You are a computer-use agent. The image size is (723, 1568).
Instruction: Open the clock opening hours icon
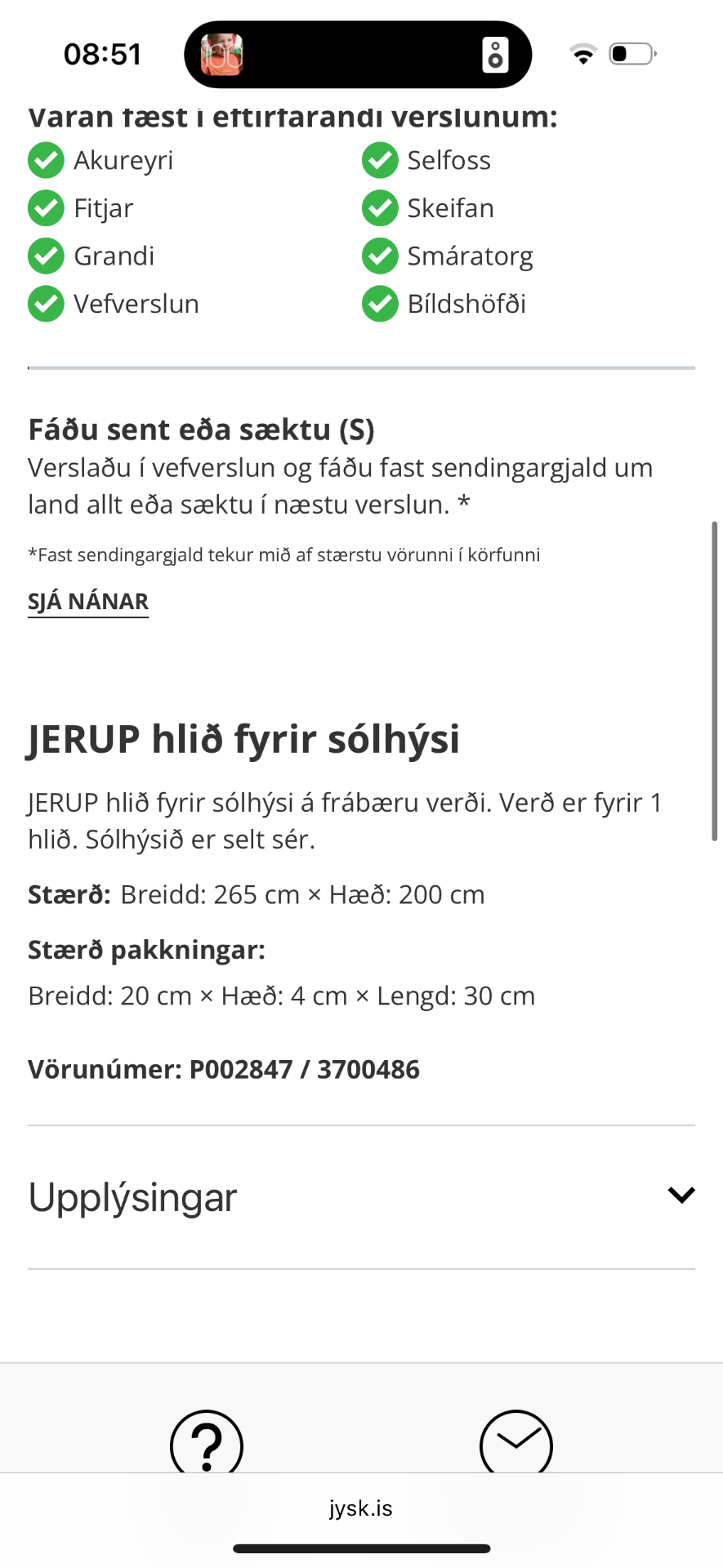point(515,1443)
